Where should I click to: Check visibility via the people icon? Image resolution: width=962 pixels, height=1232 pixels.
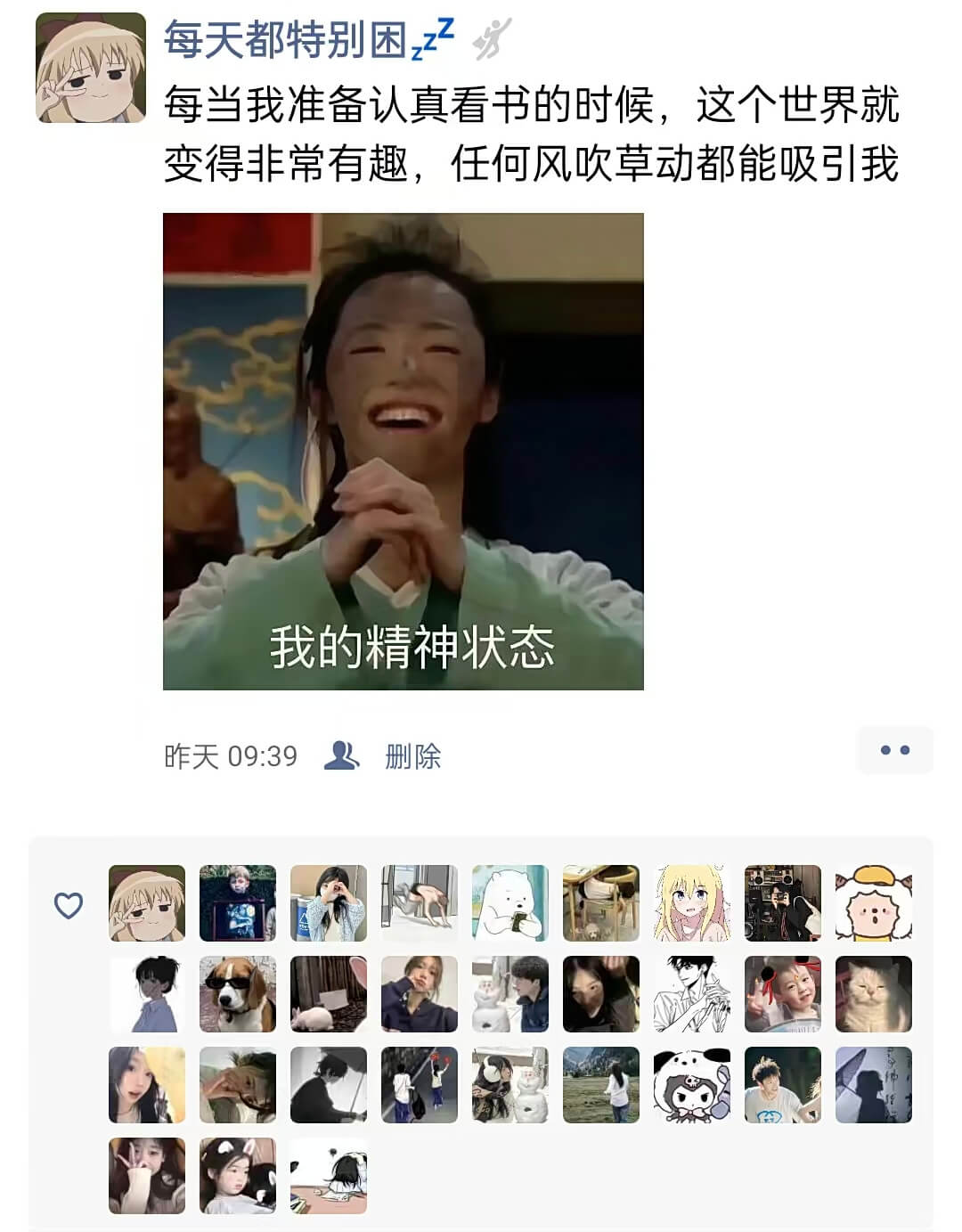(x=341, y=755)
